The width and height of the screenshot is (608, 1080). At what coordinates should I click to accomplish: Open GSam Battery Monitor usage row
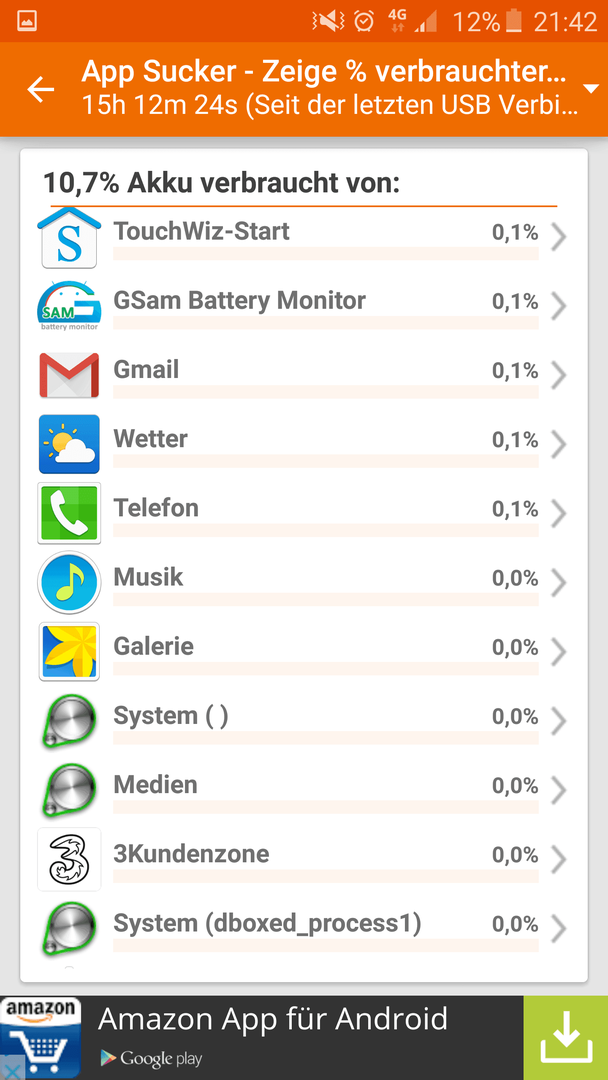click(x=303, y=306)
